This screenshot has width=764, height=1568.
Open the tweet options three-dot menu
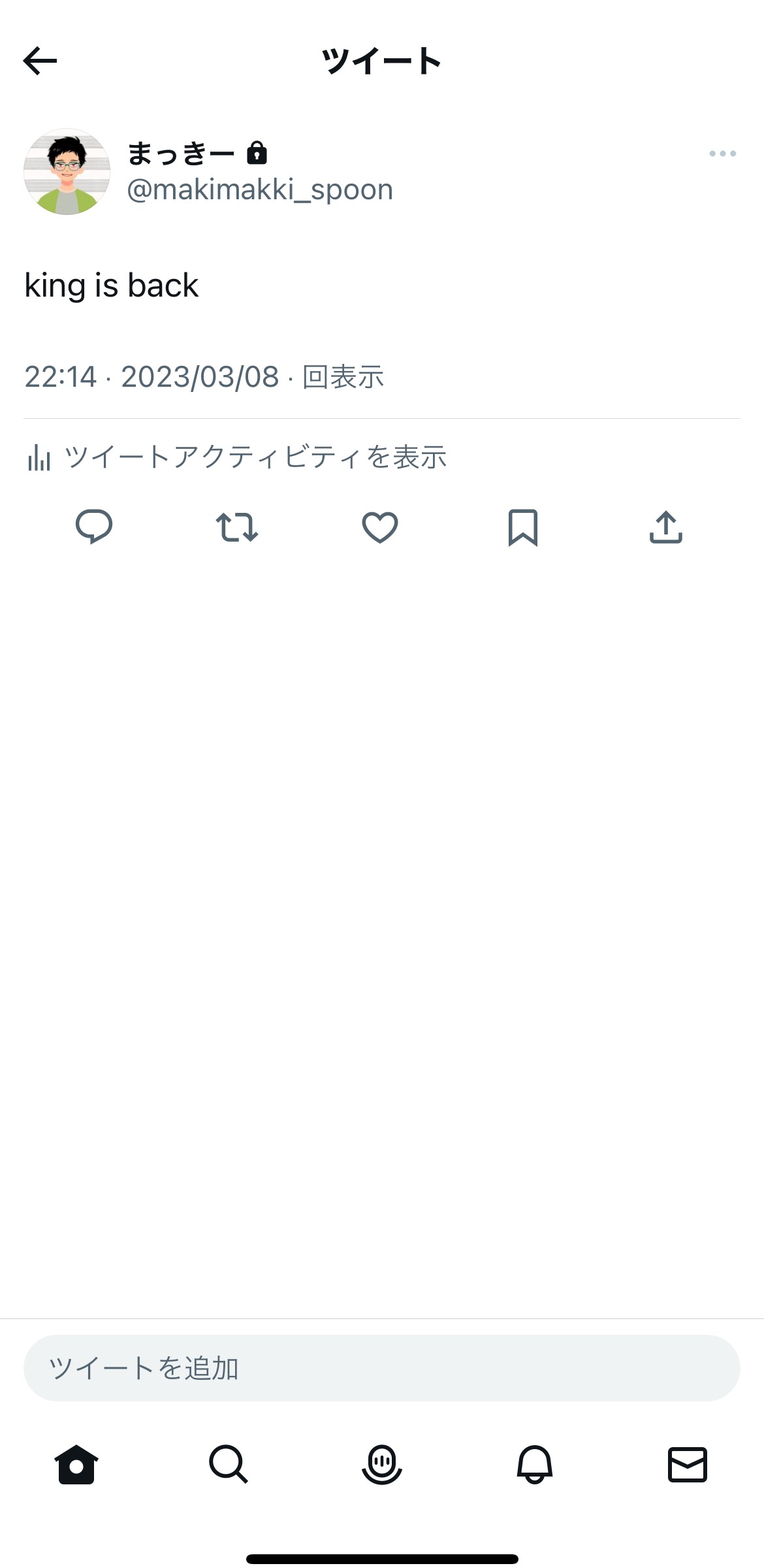724,153
